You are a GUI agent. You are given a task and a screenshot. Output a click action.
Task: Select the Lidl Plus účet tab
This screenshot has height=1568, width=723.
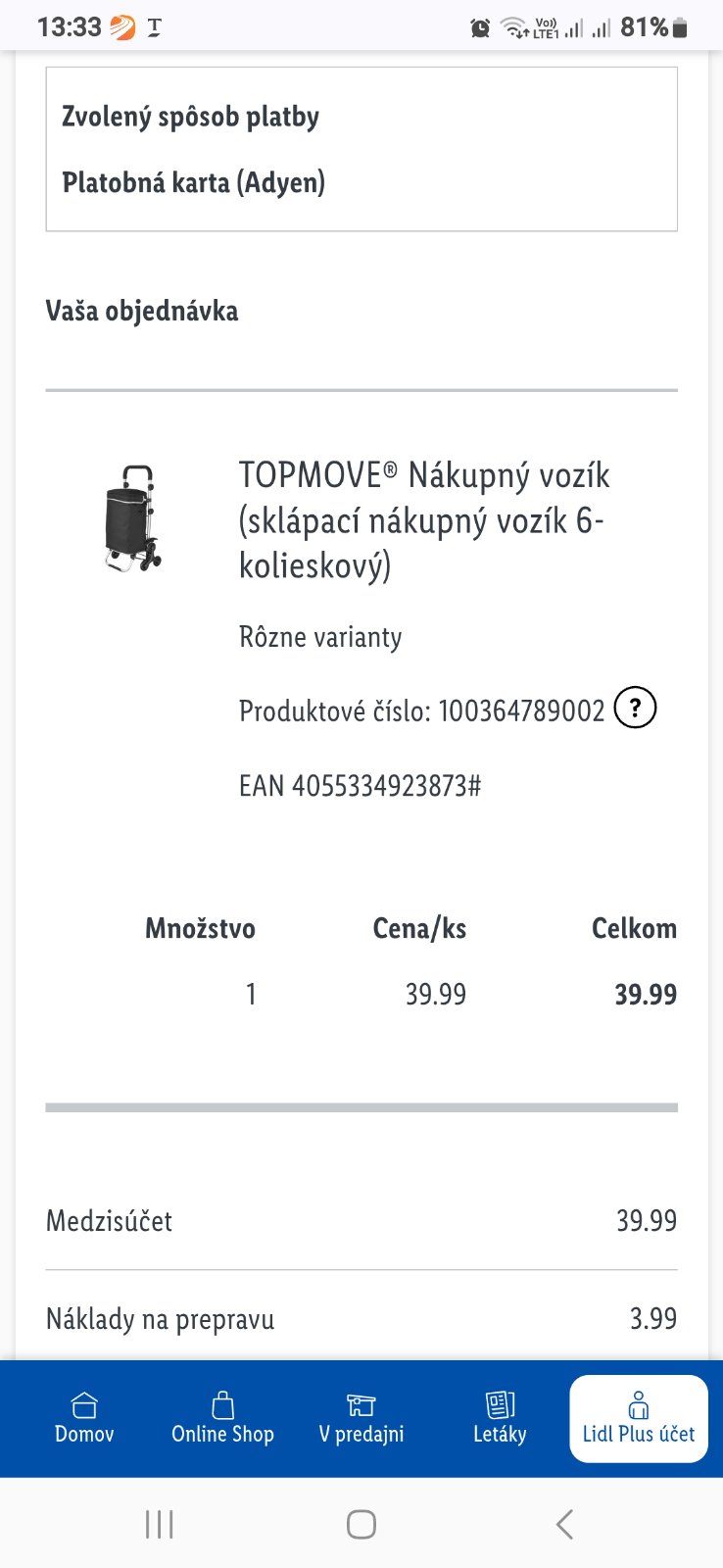click(x=638, y=1418)
